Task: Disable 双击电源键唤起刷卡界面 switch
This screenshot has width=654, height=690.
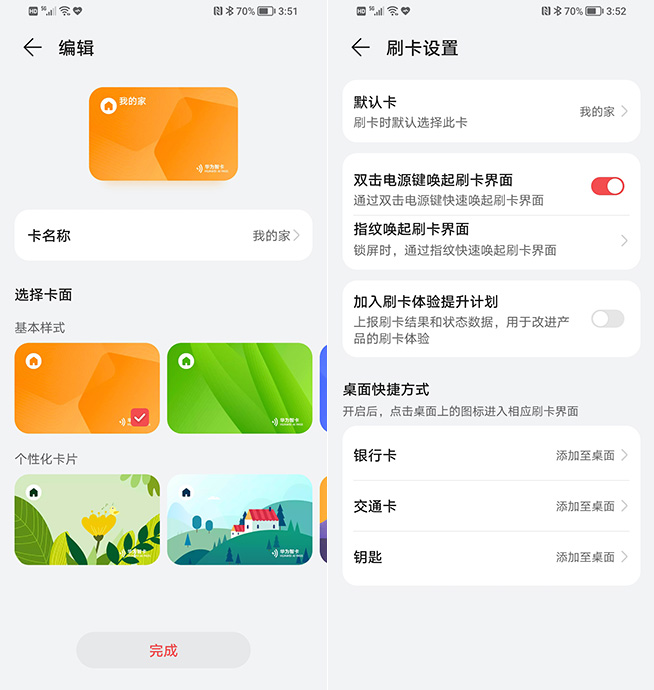Action: pyautogui.click(x=607, y=186)
